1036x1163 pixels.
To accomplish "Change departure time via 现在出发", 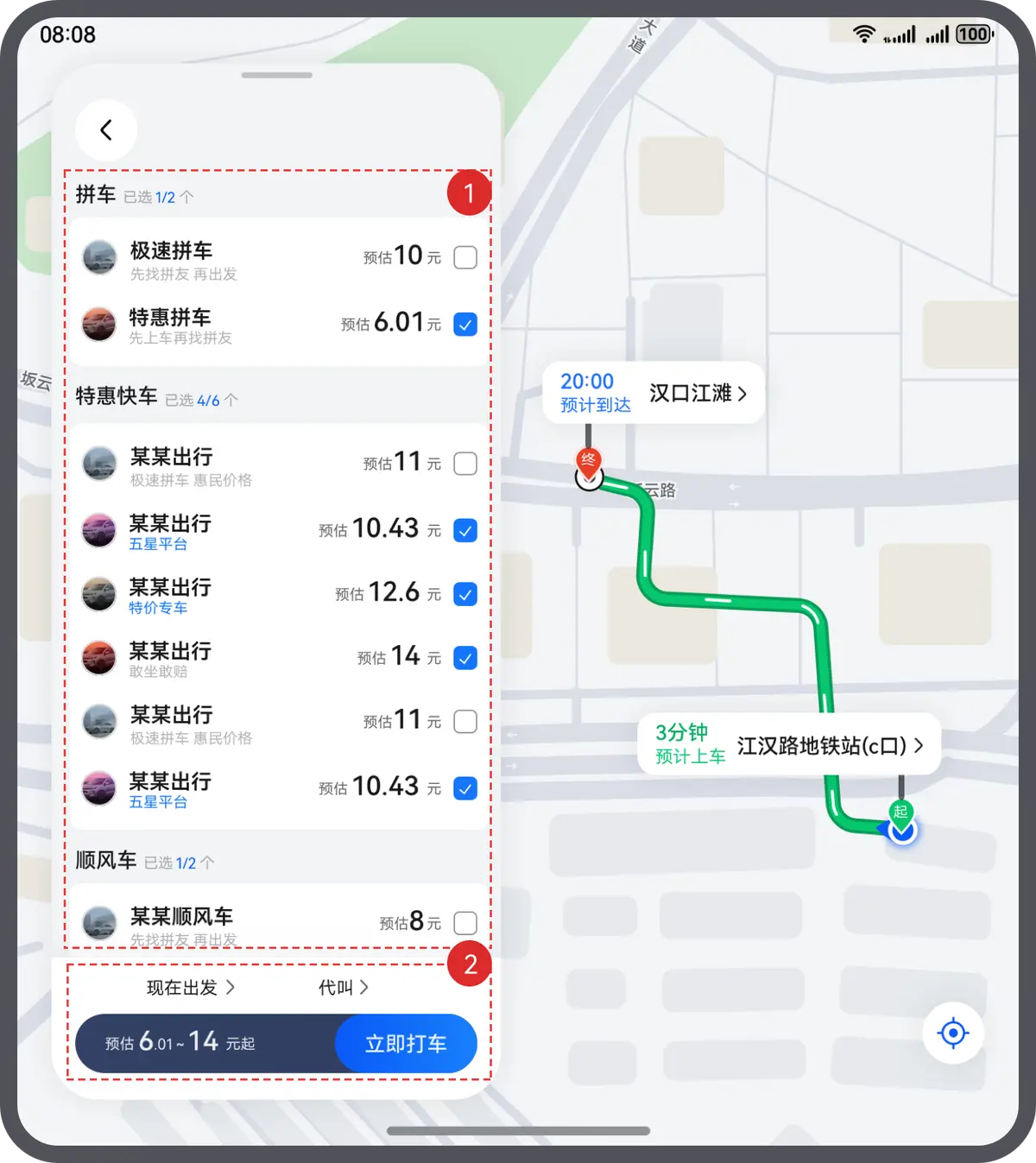I will pyautogui.click(x=190, y=987).
